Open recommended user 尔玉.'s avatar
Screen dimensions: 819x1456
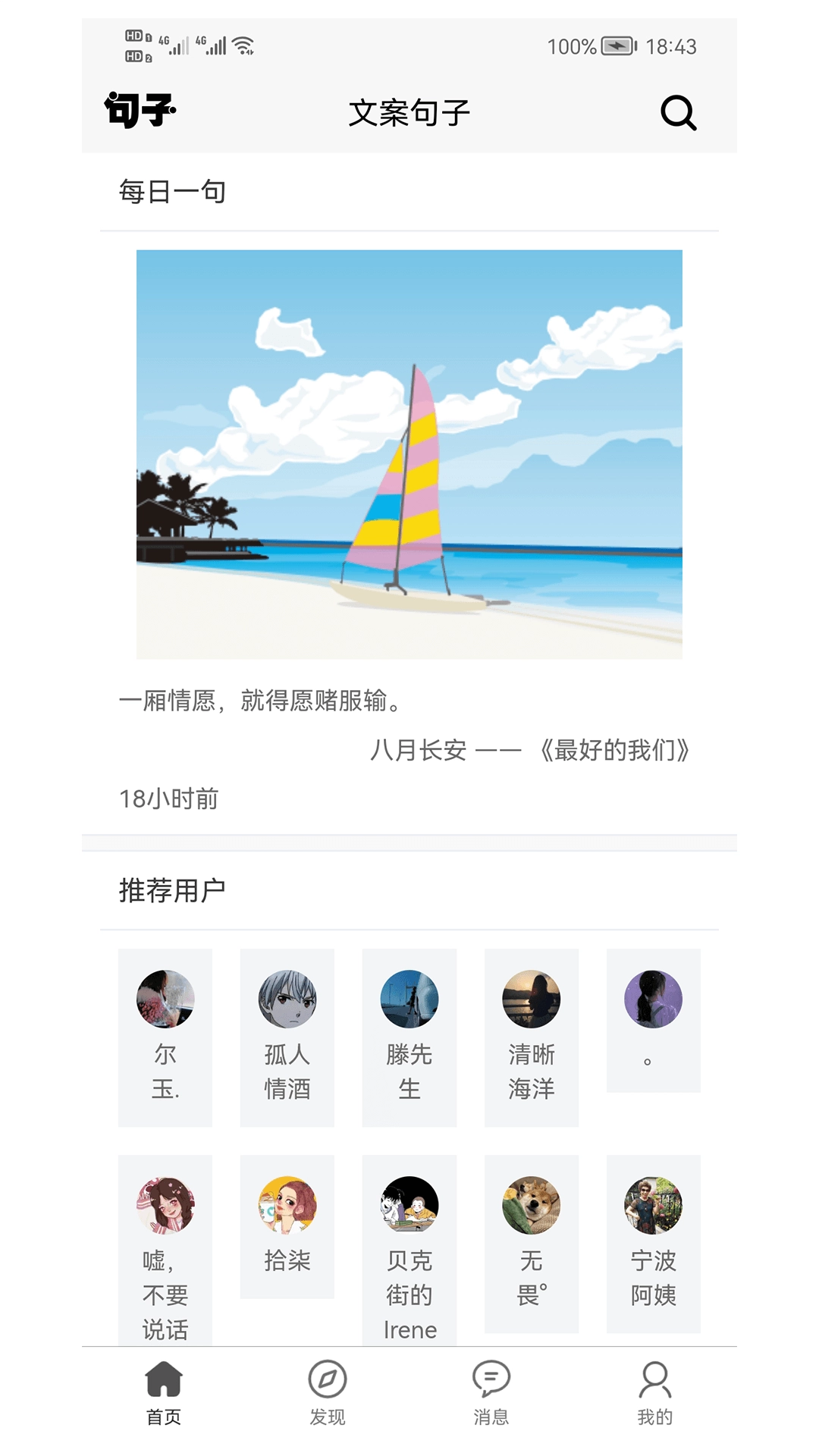point(165,999)
